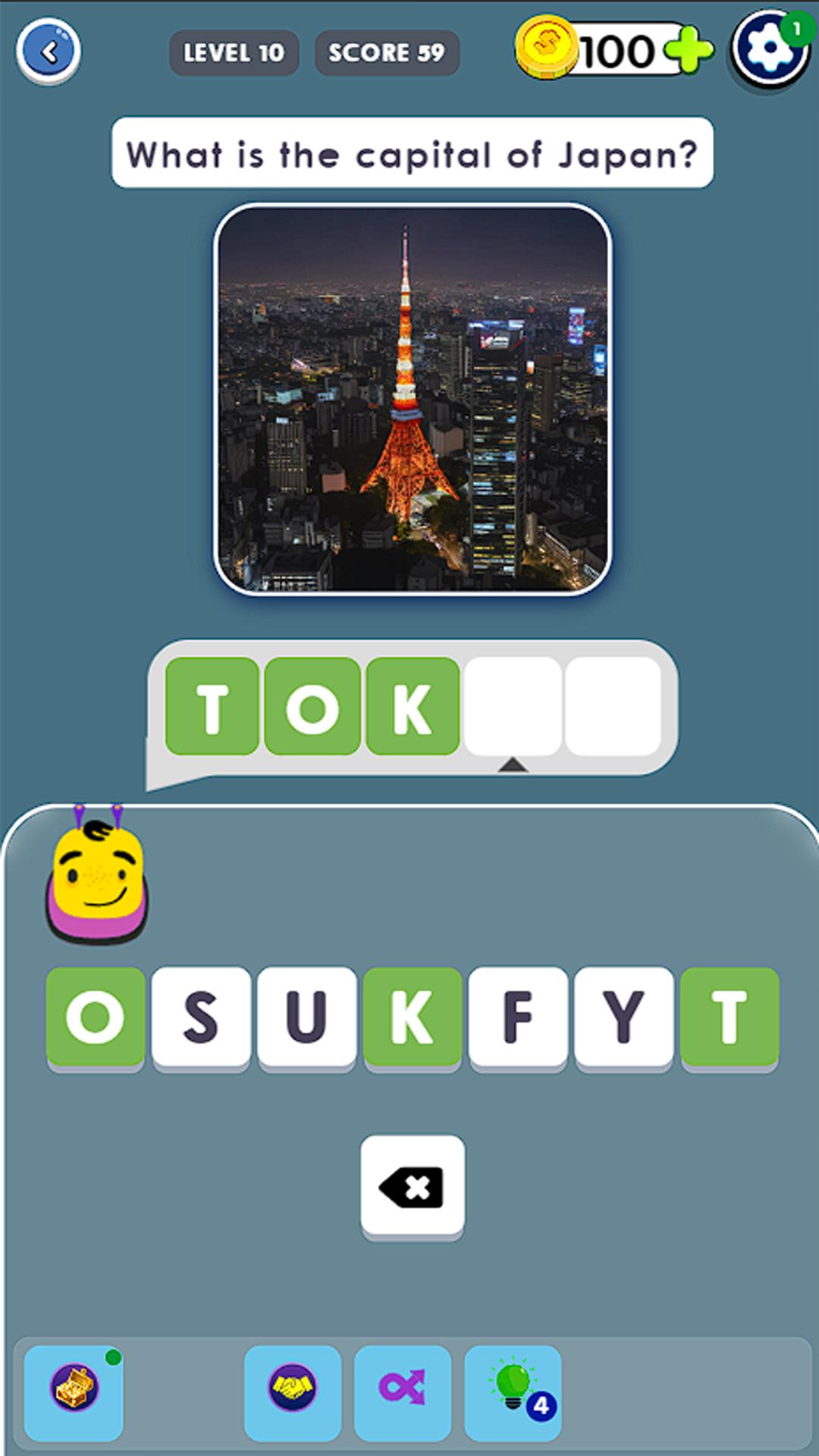The height and width of the screenshot is (1456, 819).
Task: Delete the last letter with backspace
Action: coord(413,1187)
